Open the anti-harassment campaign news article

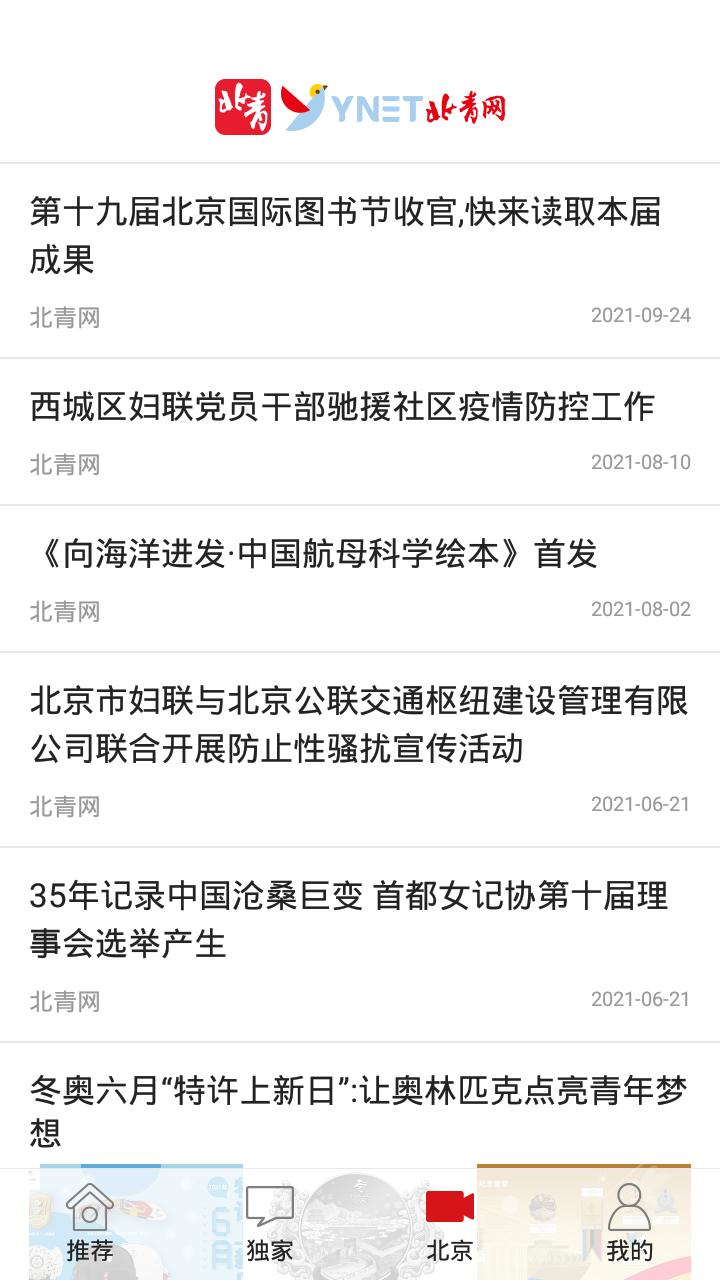pyautogui.click(x=360, y=722)
